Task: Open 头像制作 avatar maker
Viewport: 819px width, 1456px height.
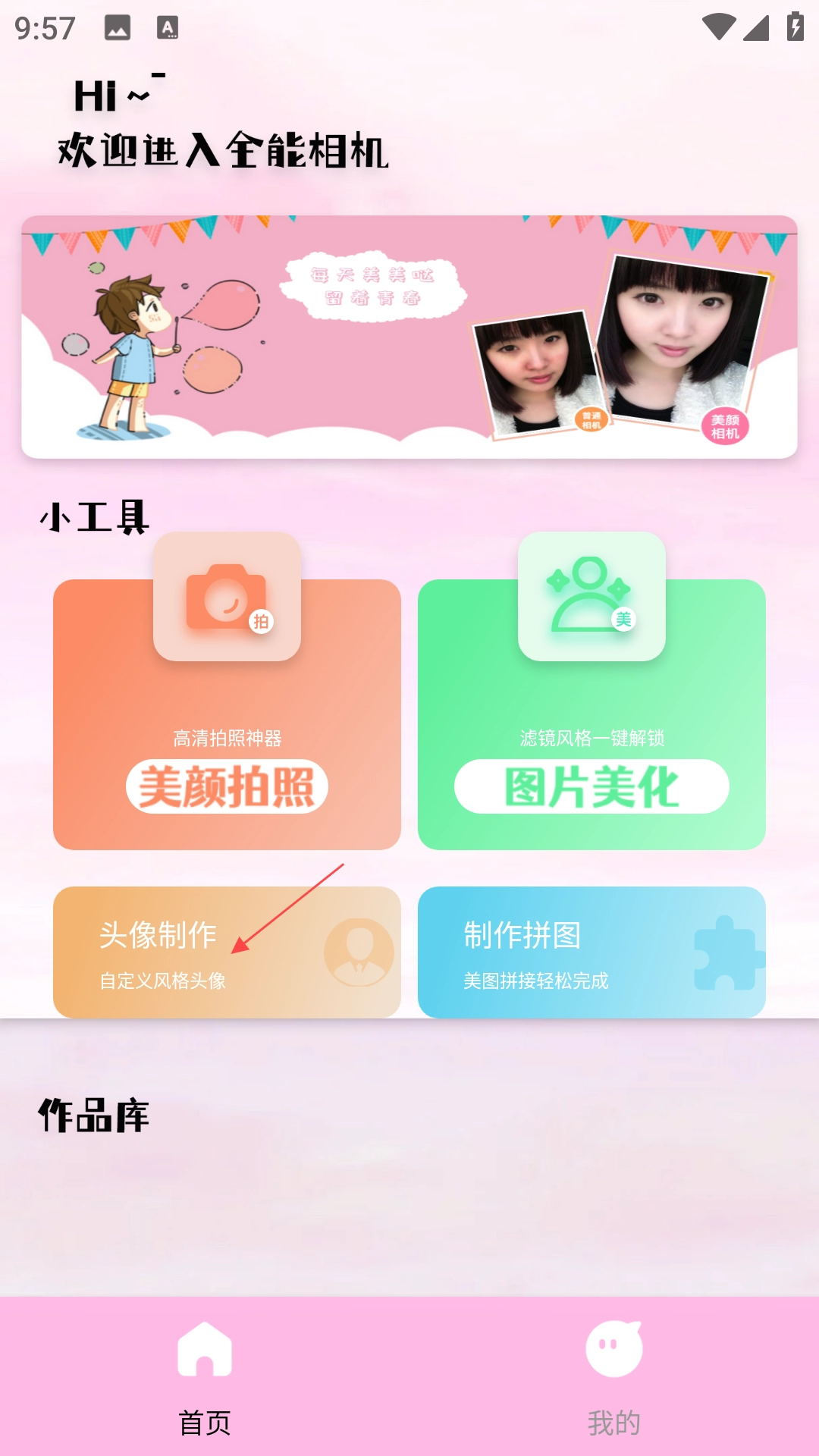Action: point(227,952)
